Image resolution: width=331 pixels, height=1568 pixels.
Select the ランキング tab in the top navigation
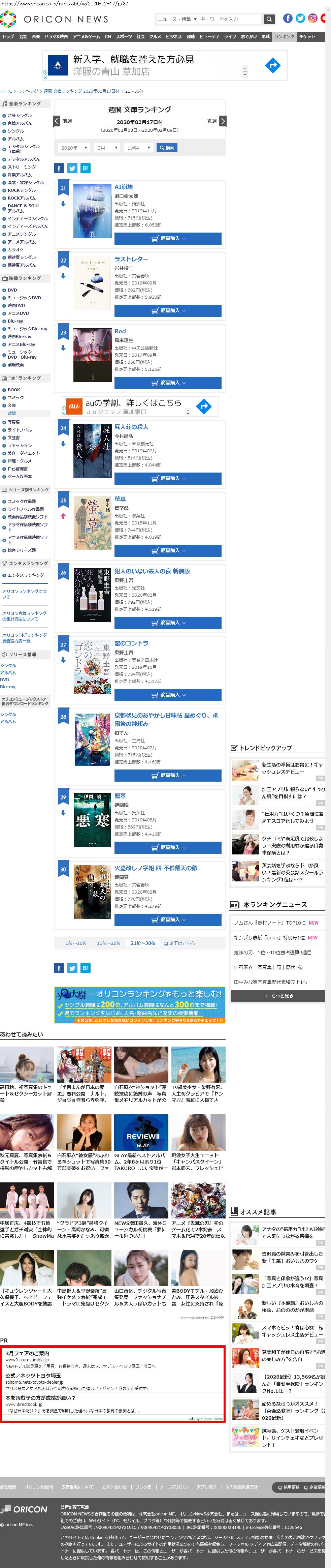point(284,36)
